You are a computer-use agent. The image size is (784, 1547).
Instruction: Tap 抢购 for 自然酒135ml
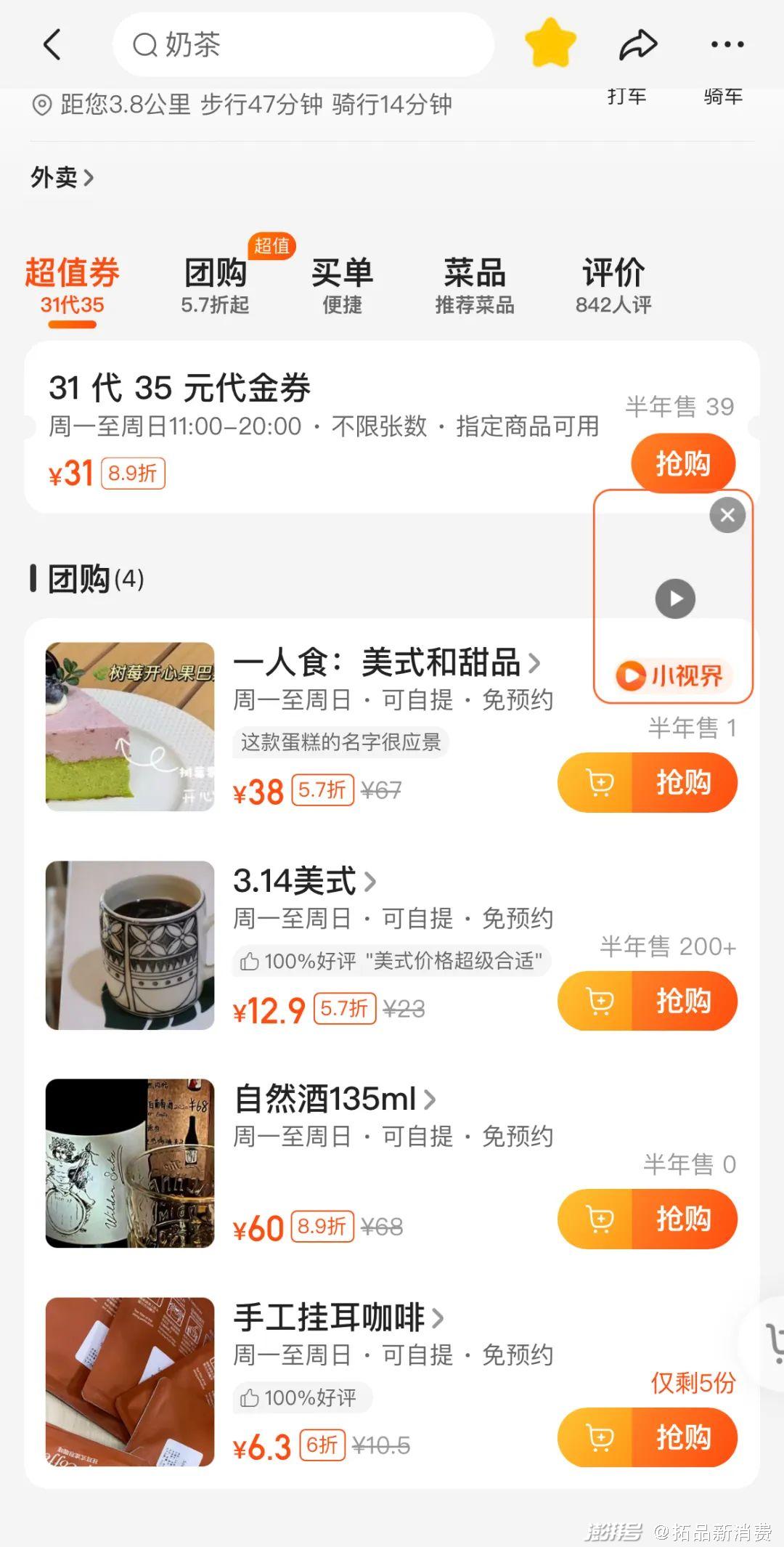click(684, 1219)
